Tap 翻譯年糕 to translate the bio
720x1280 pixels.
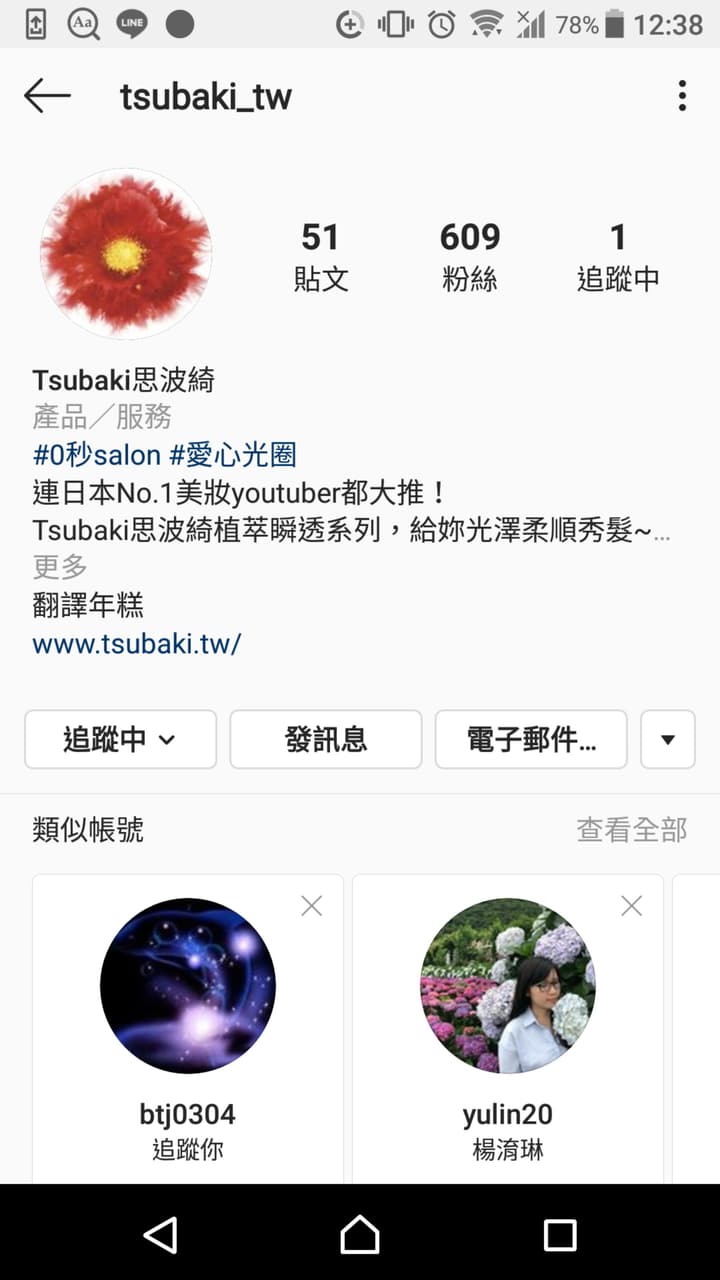coord(88,605)
